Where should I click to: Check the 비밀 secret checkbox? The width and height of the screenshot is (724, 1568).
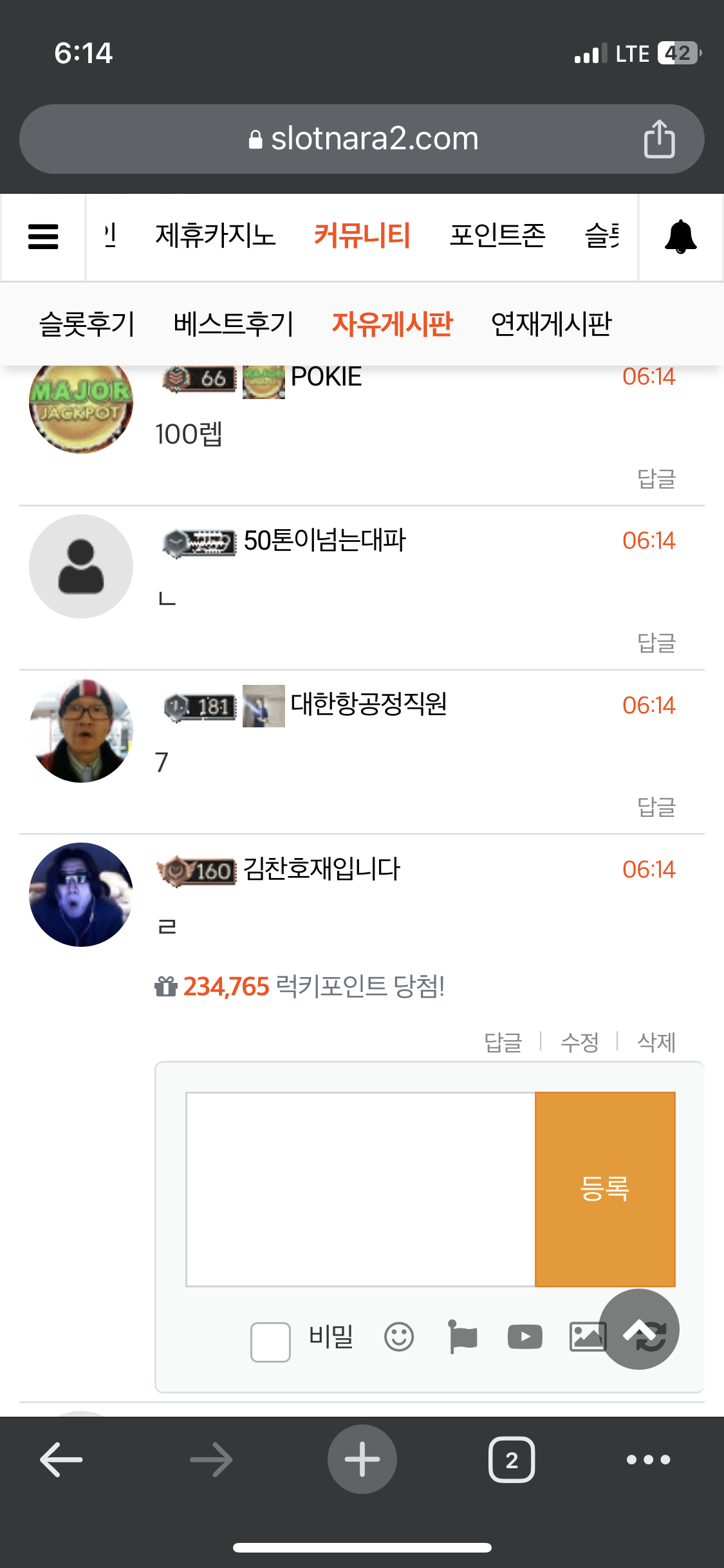click(x=270, y=1342)
